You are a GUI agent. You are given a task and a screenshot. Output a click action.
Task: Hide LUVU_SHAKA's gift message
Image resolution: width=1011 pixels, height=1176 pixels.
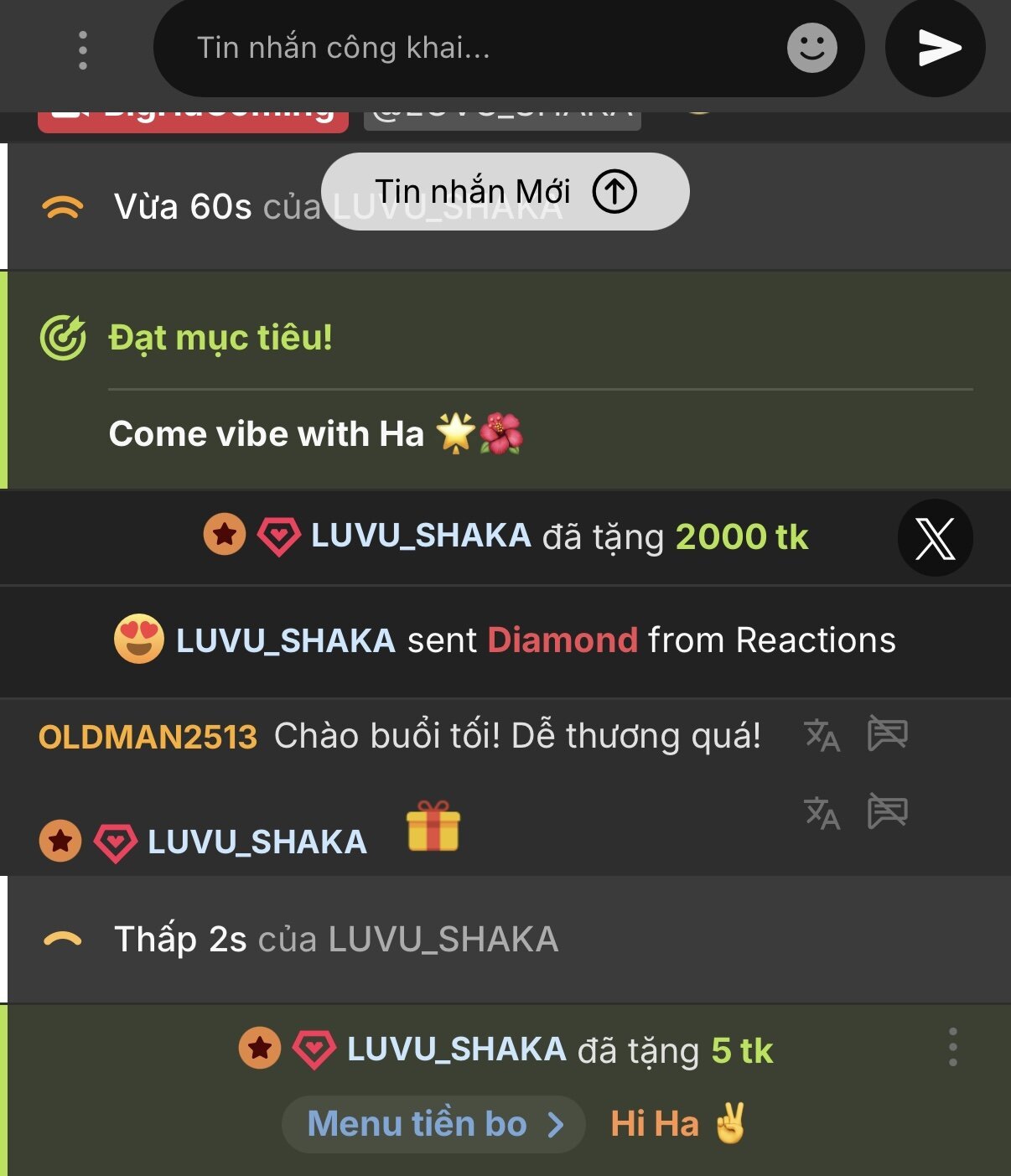click(887, 811)
